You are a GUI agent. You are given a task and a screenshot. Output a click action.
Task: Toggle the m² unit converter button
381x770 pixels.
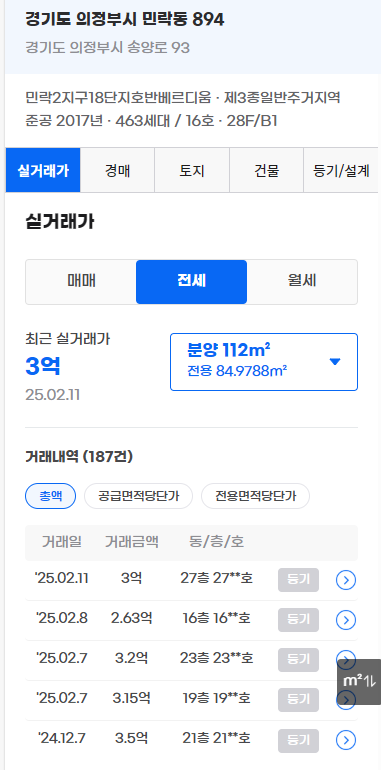point(359,682)
